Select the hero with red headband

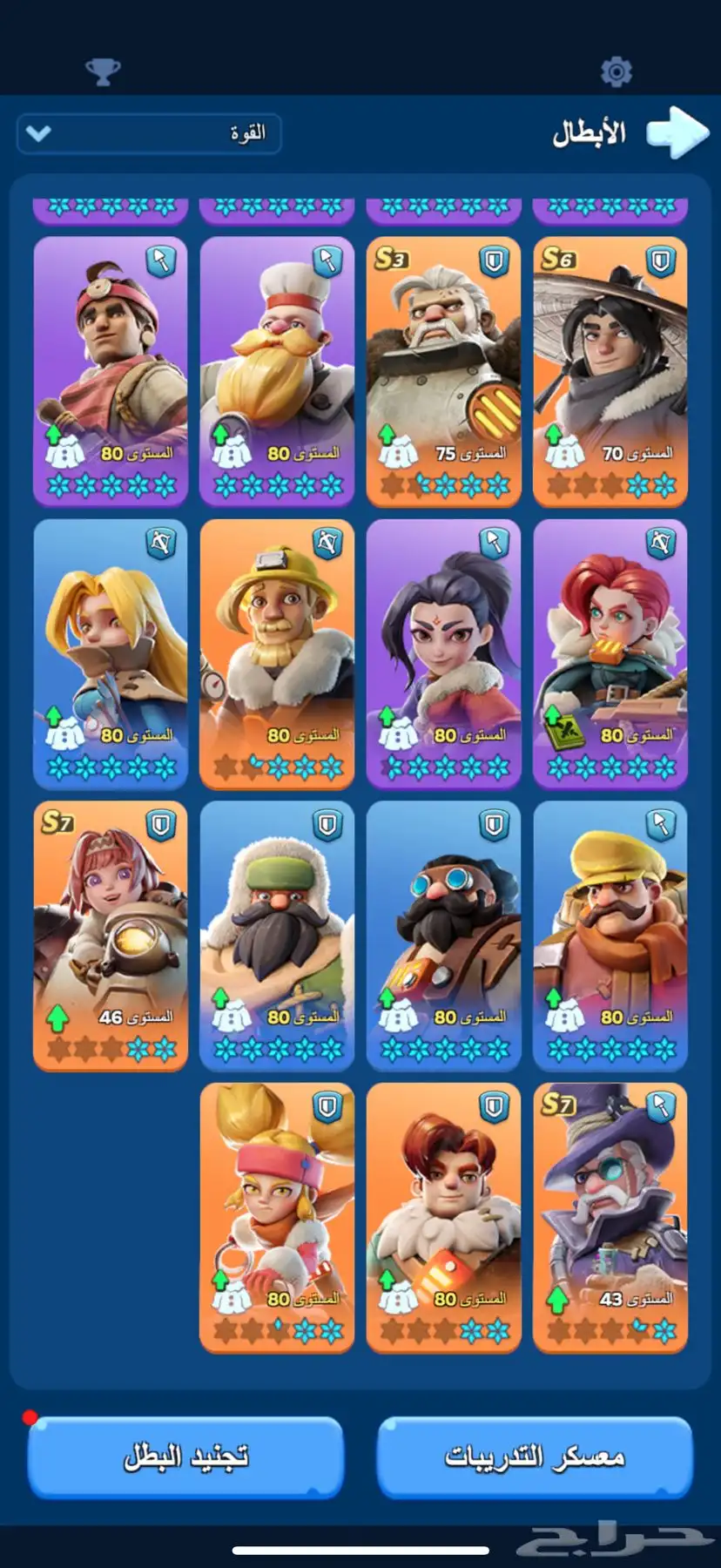click(x=111, y=370)
